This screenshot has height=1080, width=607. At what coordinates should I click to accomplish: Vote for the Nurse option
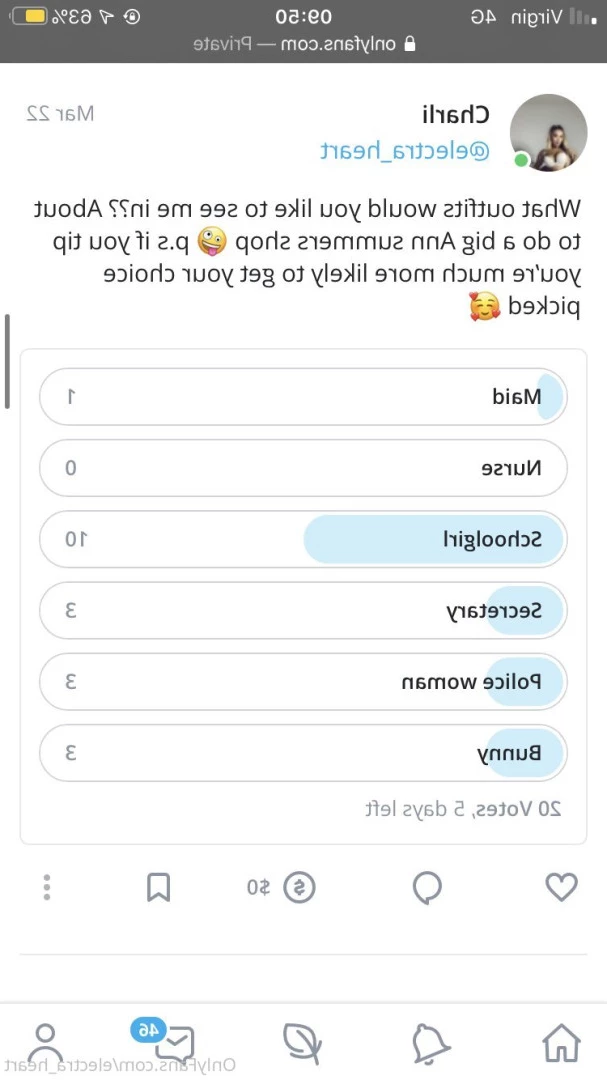(303, 468)
